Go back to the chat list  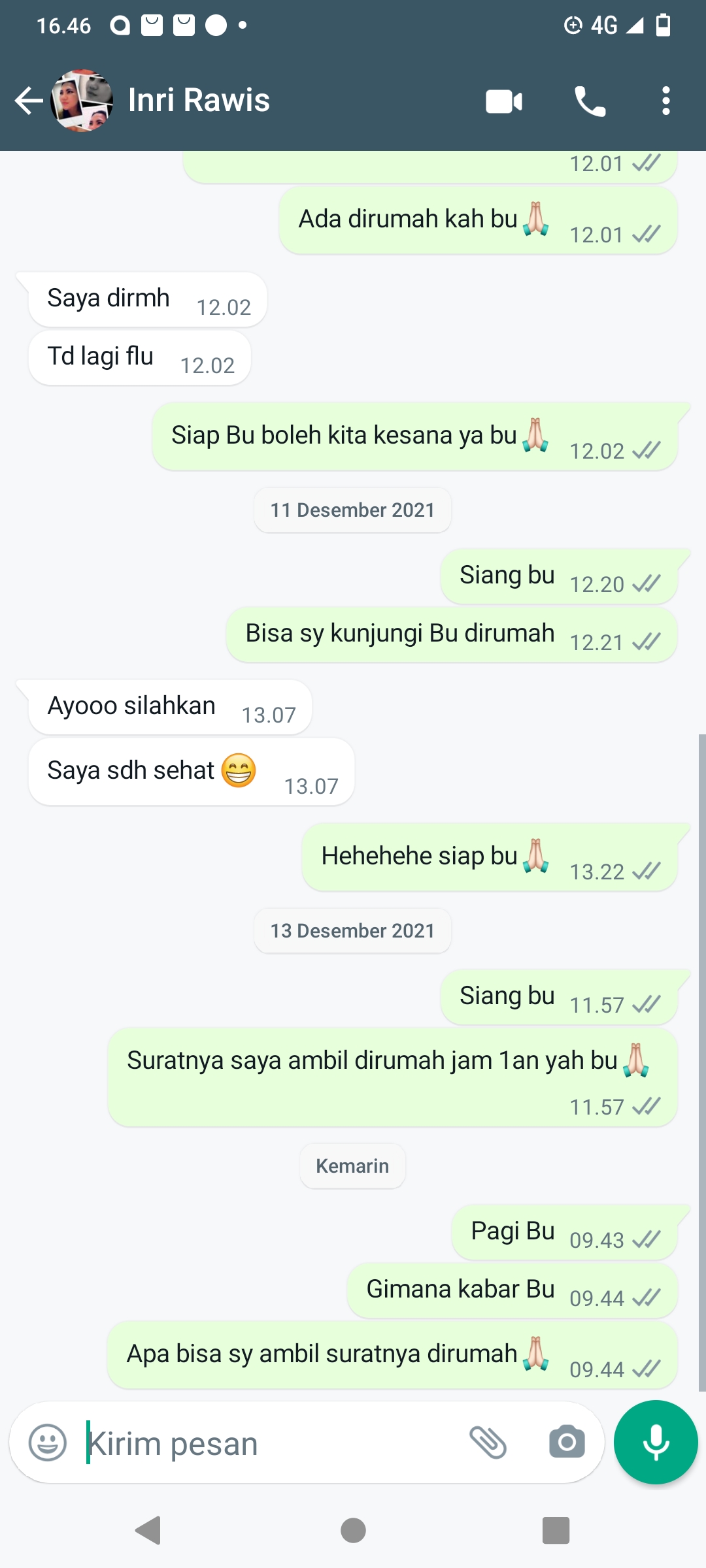28,101
